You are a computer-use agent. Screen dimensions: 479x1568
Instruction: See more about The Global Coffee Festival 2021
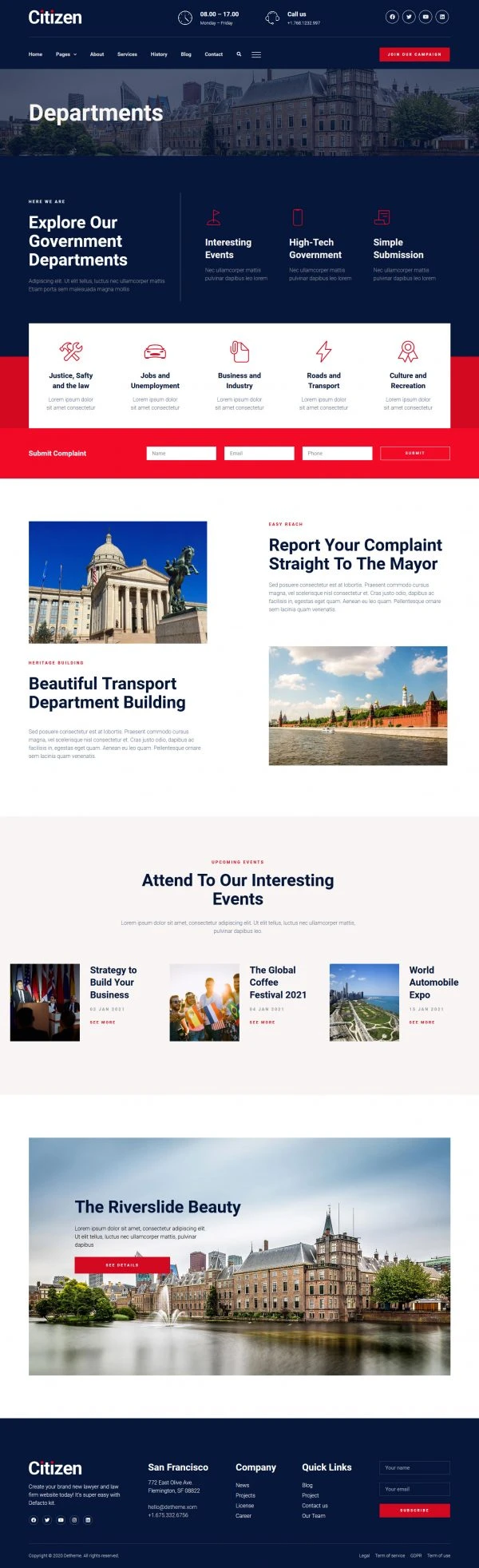(262, 1022)
